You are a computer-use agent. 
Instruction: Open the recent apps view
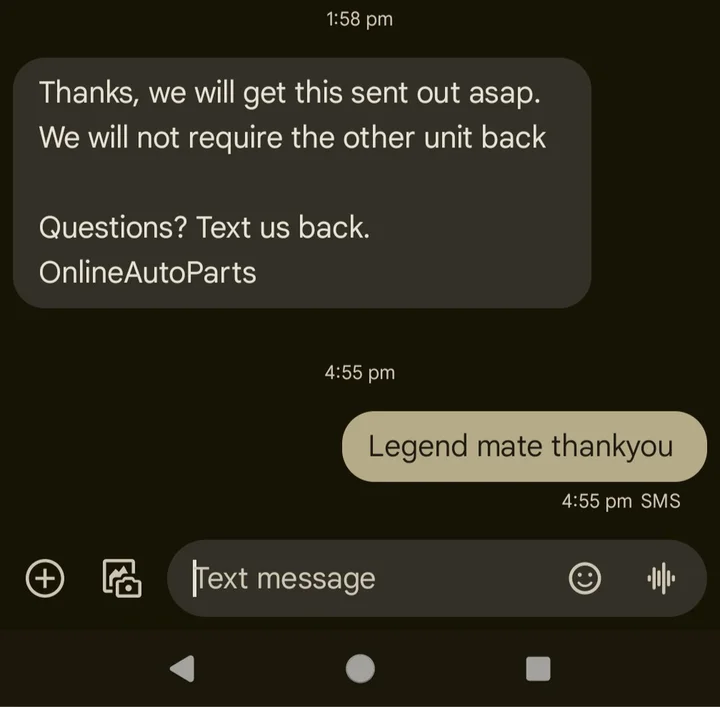pos(538,668)
